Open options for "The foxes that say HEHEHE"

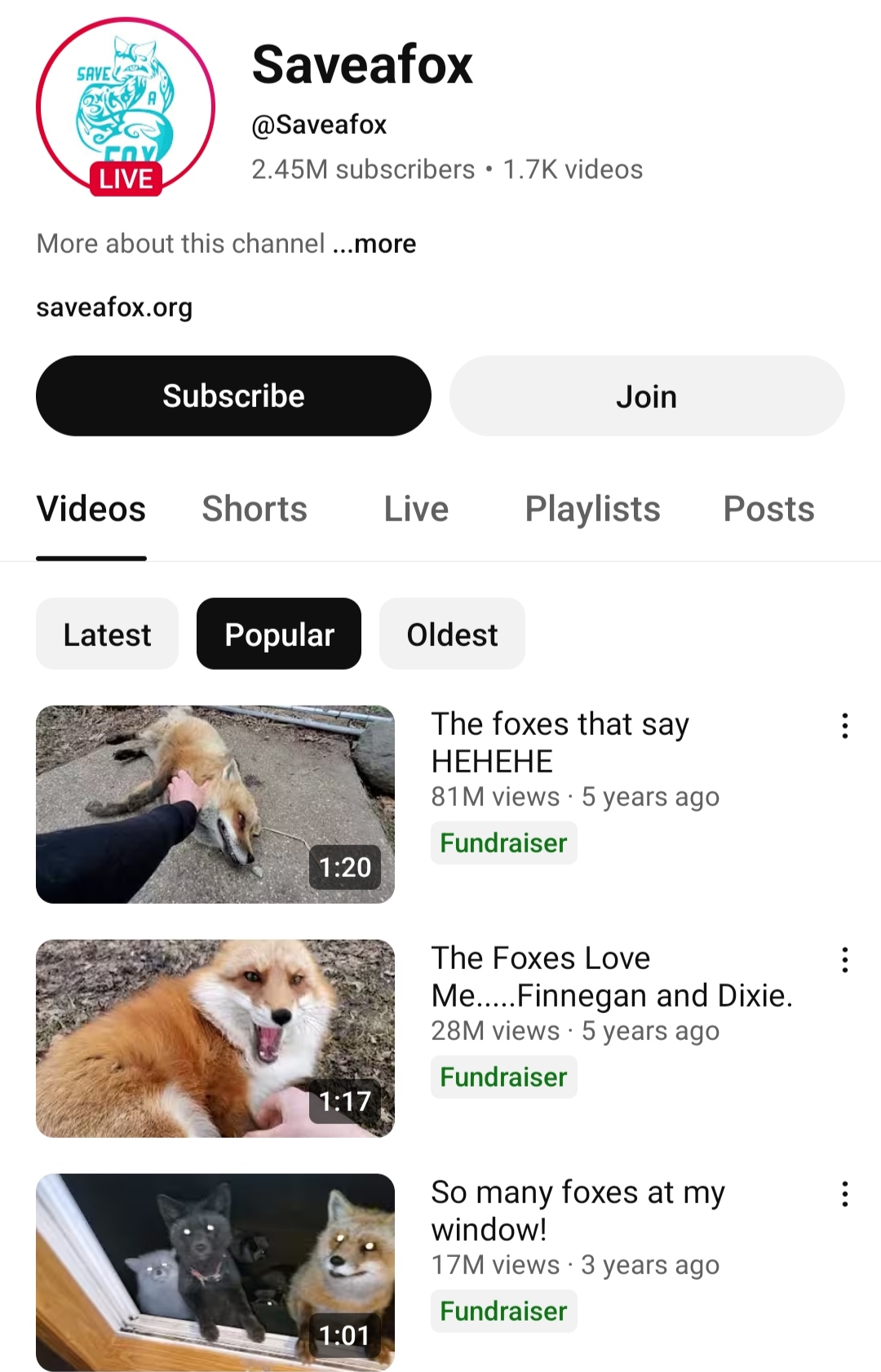coord(845,726)
